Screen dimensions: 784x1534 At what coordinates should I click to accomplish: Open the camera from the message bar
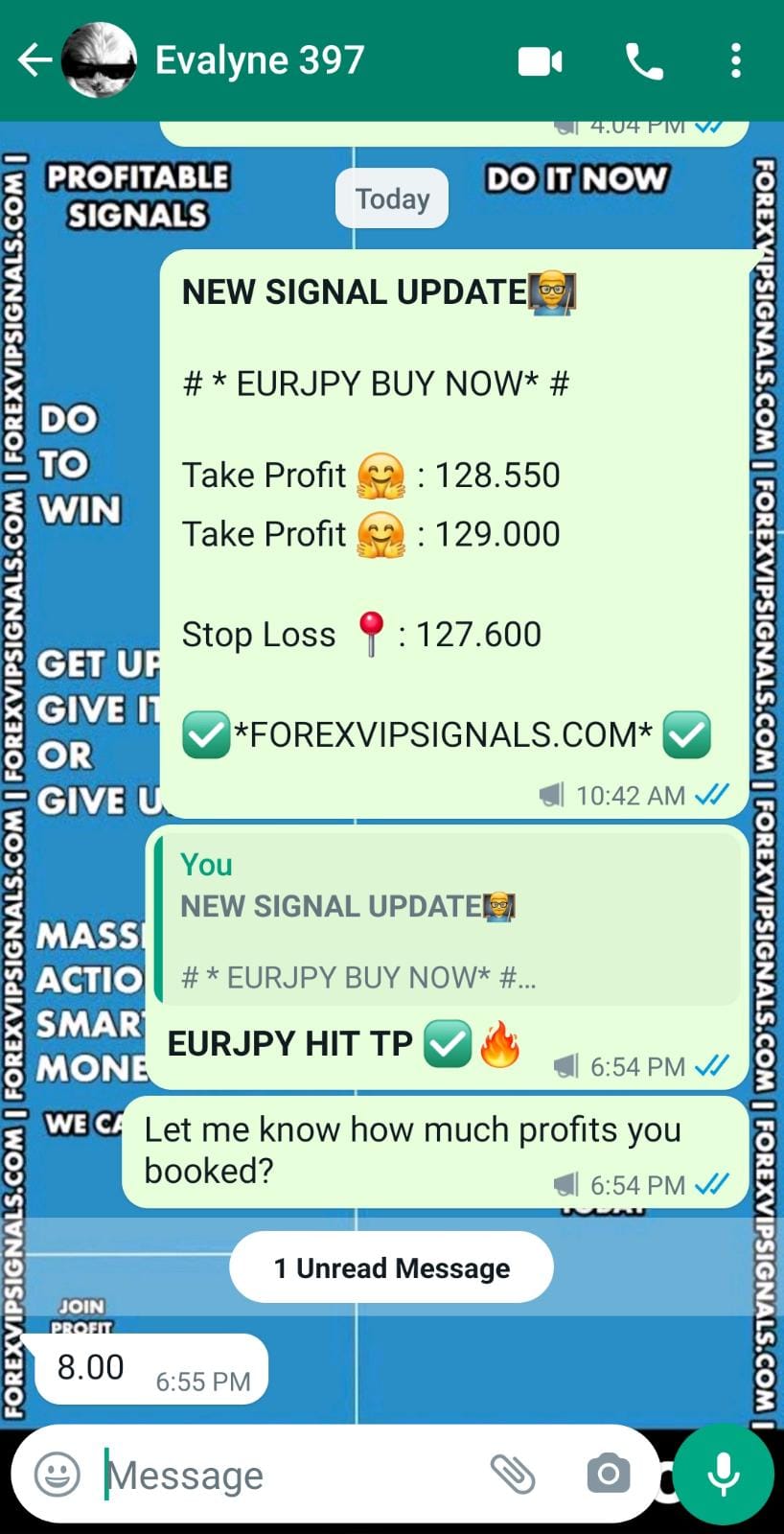(x=608, y=1474)
